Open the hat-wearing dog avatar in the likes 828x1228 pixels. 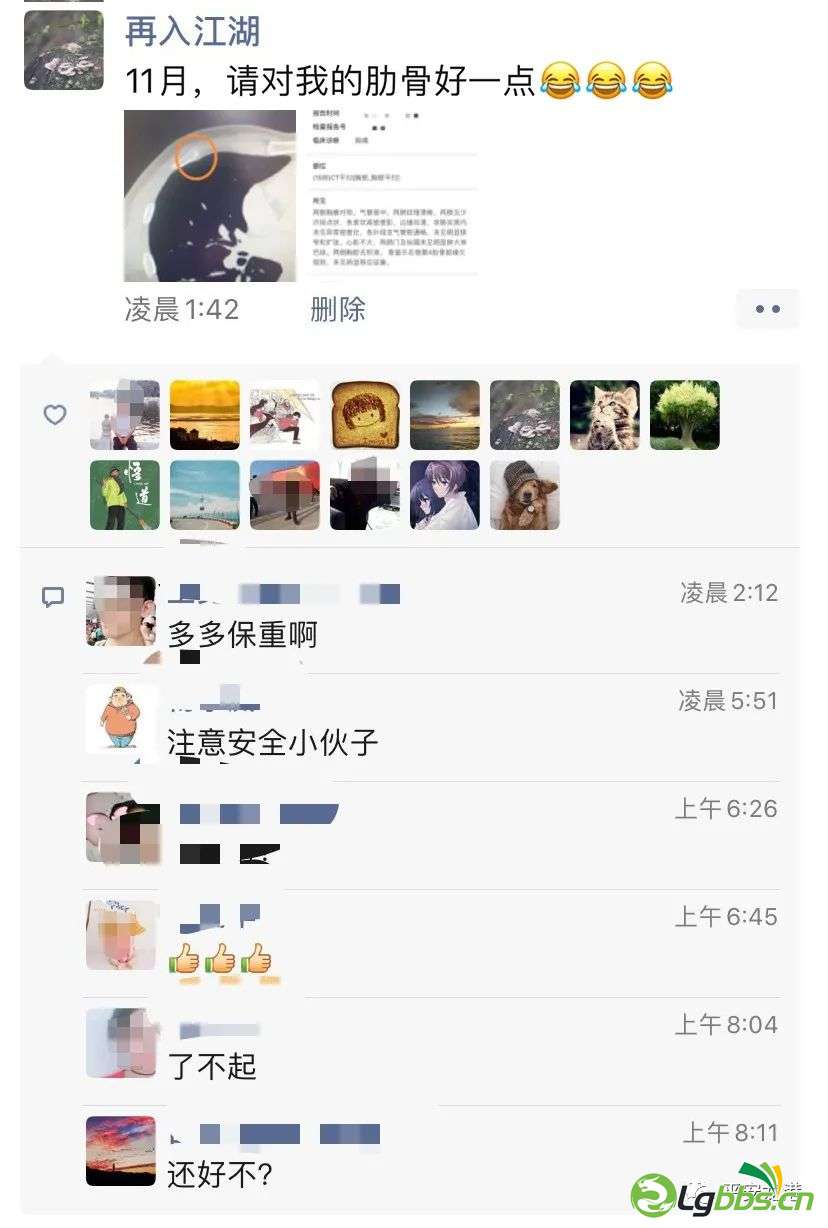525,495
